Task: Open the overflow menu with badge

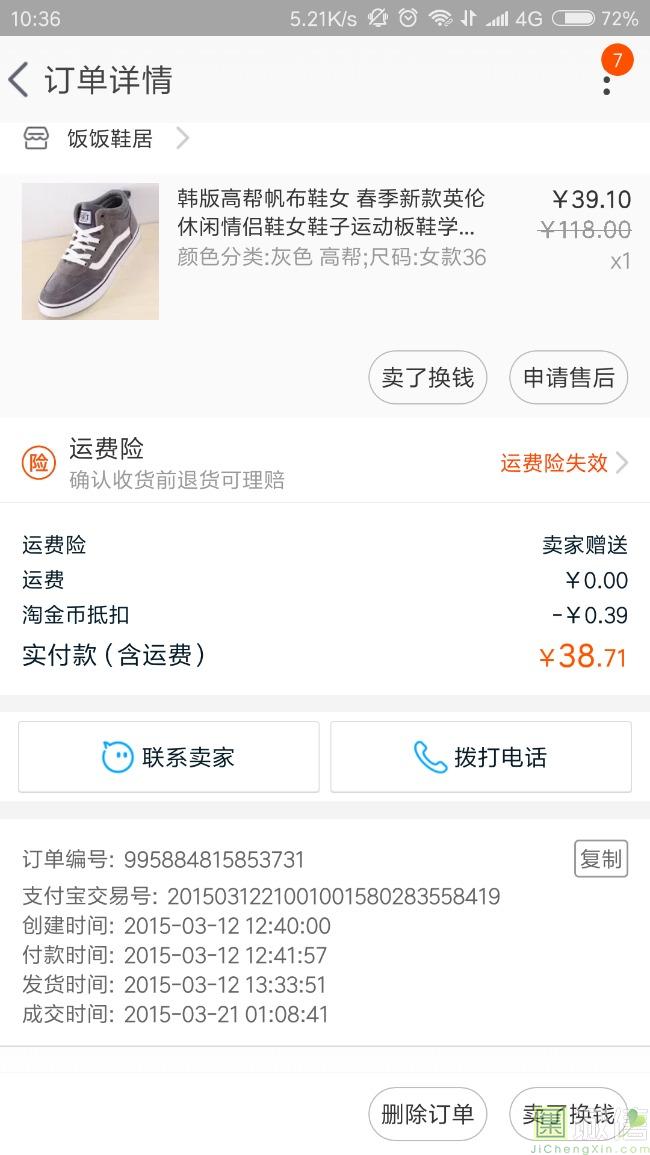Action: click(607, 78)
